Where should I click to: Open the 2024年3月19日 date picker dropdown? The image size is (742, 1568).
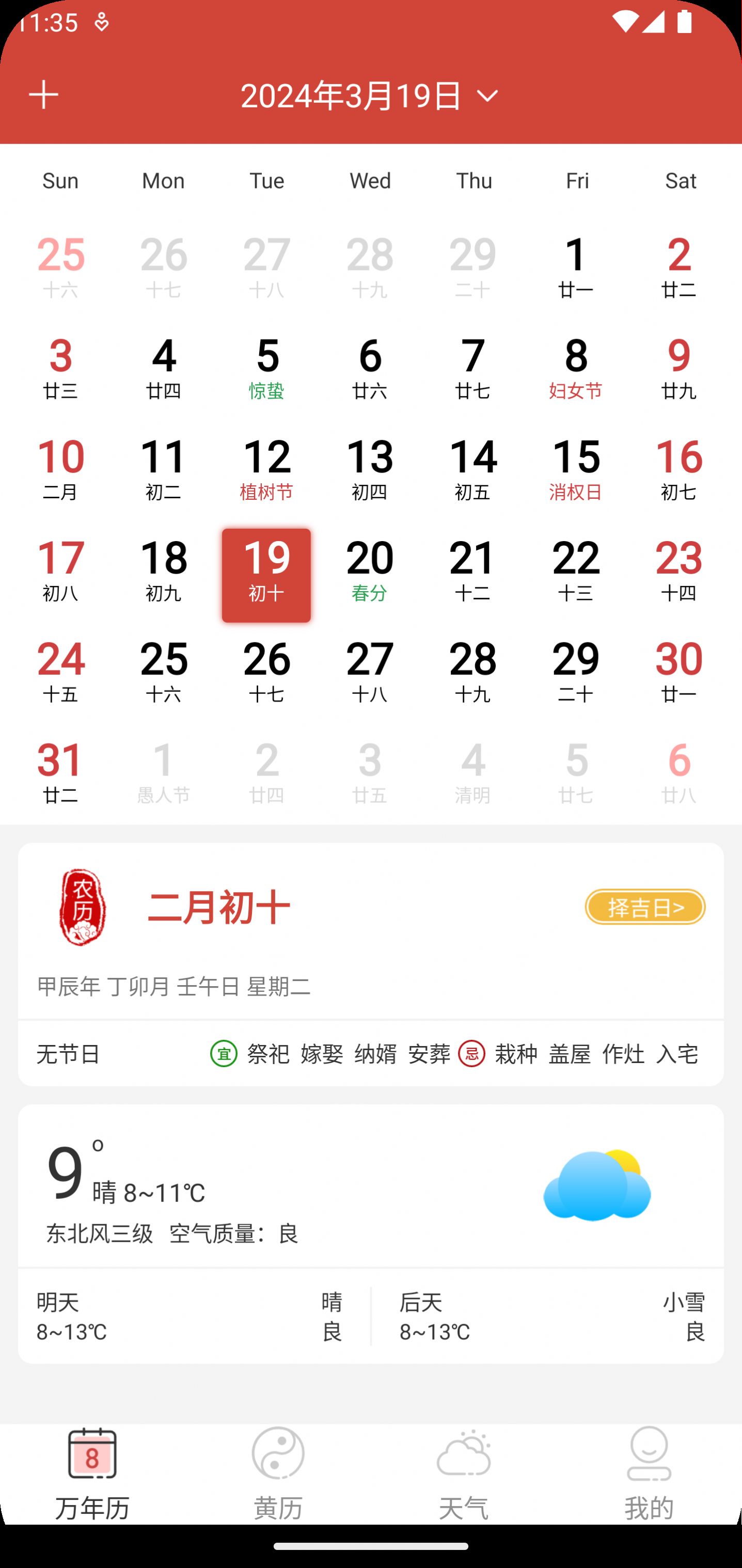[370, 96]
